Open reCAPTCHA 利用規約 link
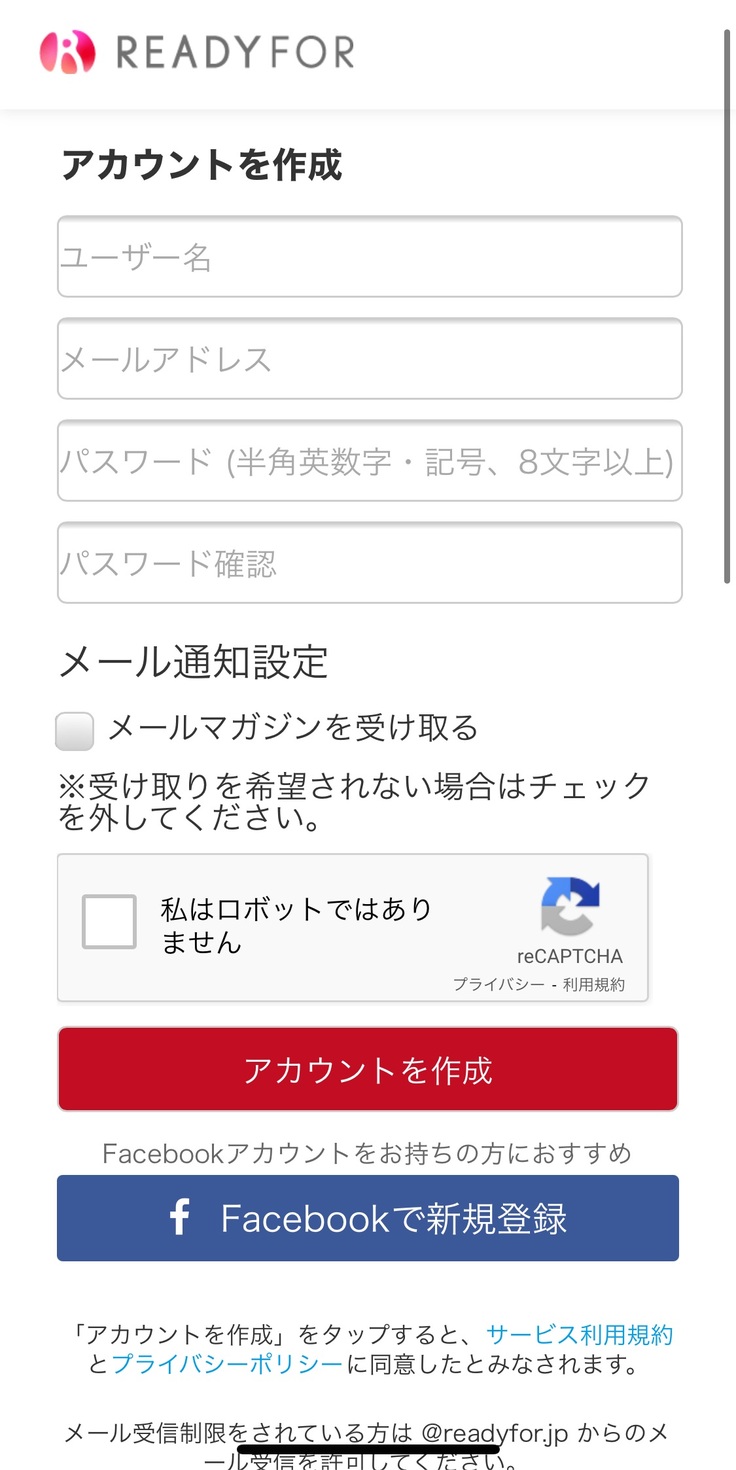 [x=594, y=985]
